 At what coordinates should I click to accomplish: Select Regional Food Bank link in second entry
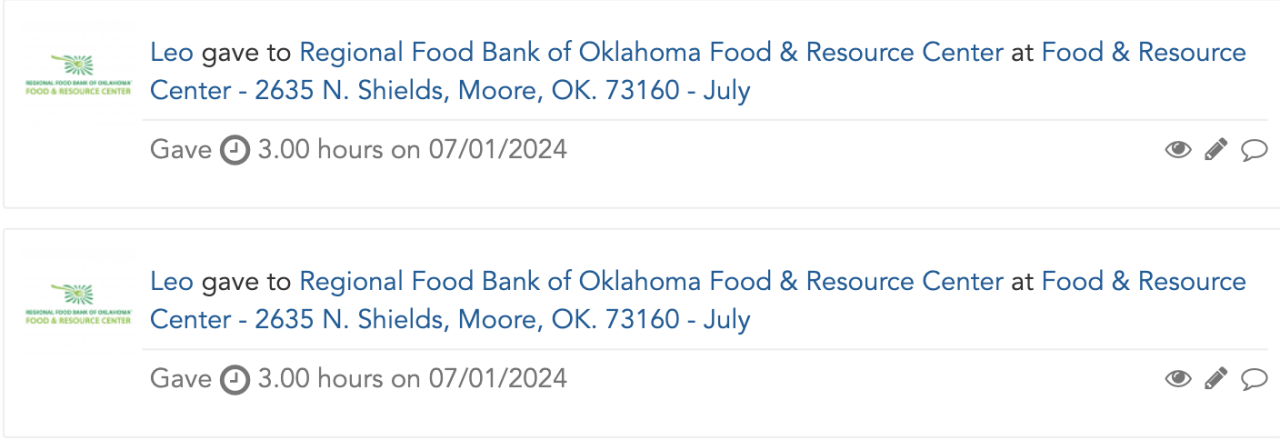(x=651, y=282)
